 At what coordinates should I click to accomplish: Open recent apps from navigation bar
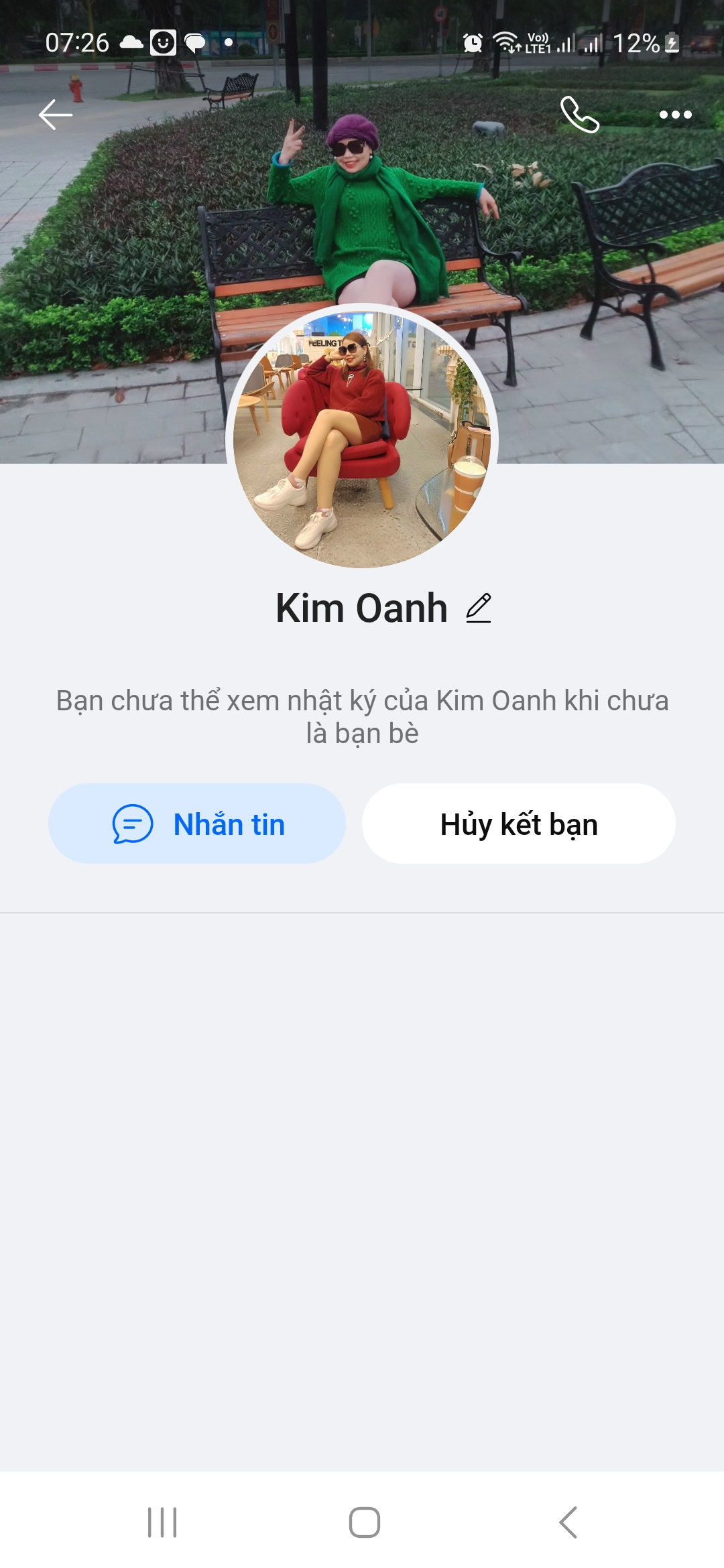[x=162, y=1522]
